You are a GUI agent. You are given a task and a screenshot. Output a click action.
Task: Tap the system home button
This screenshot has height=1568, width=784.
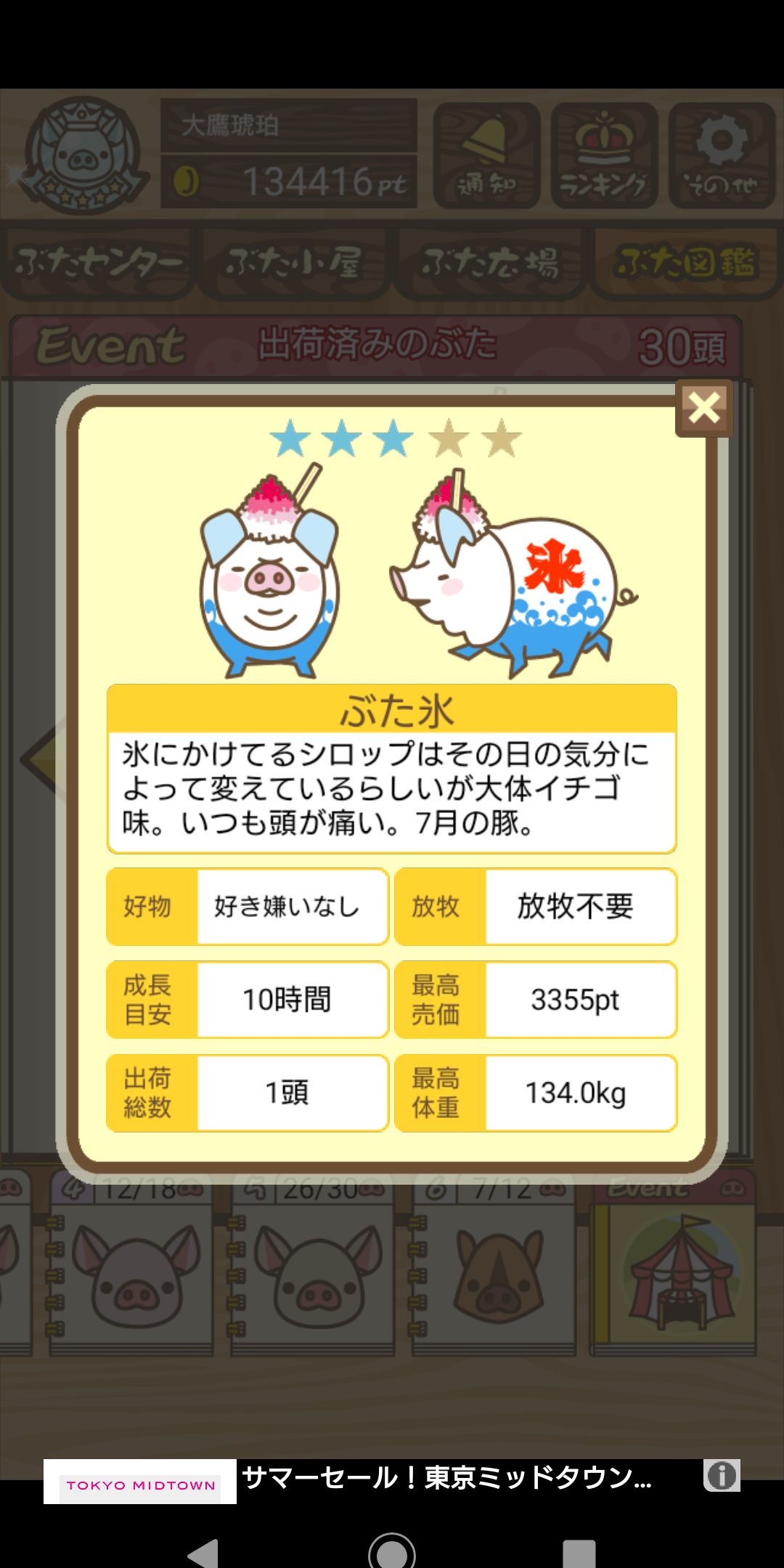point(392,1552)
